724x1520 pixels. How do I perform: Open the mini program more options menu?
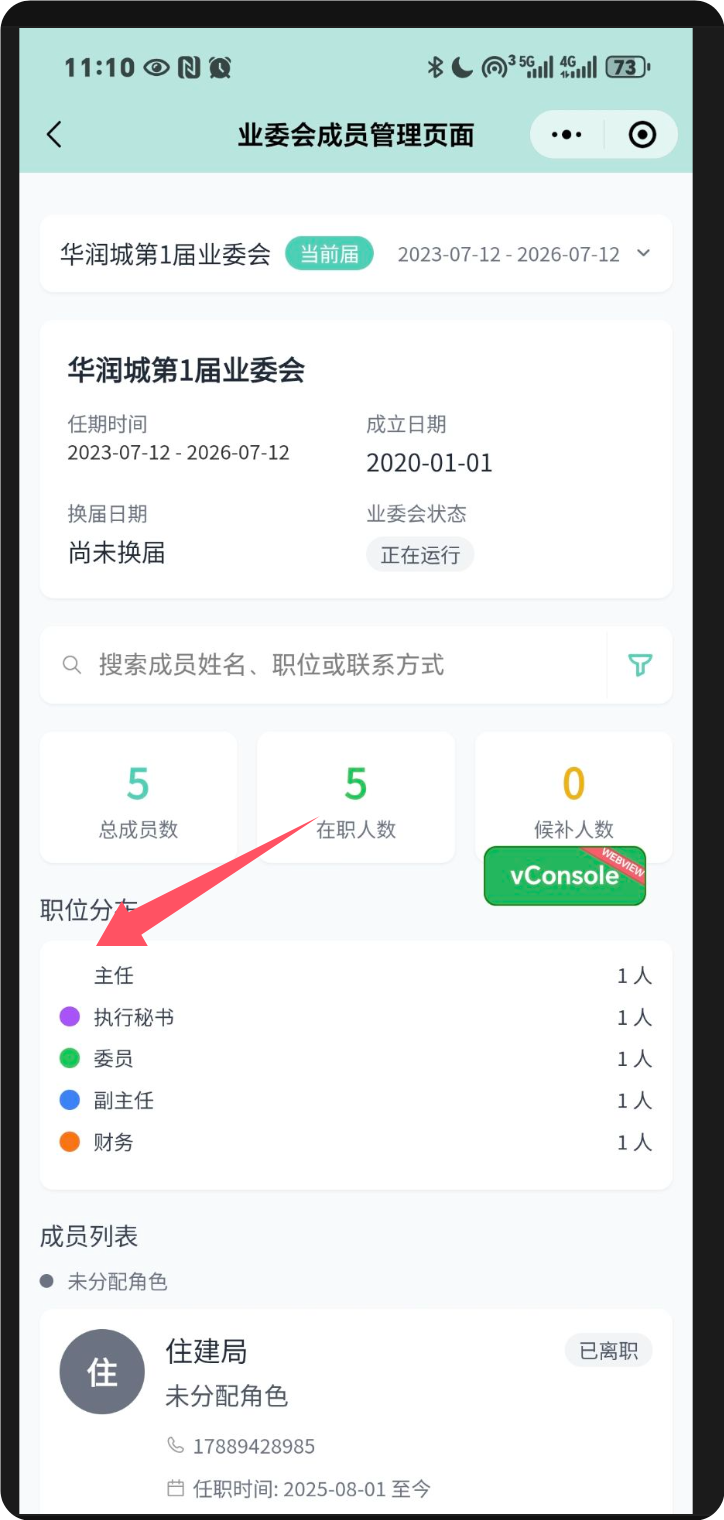coord(567,135)
